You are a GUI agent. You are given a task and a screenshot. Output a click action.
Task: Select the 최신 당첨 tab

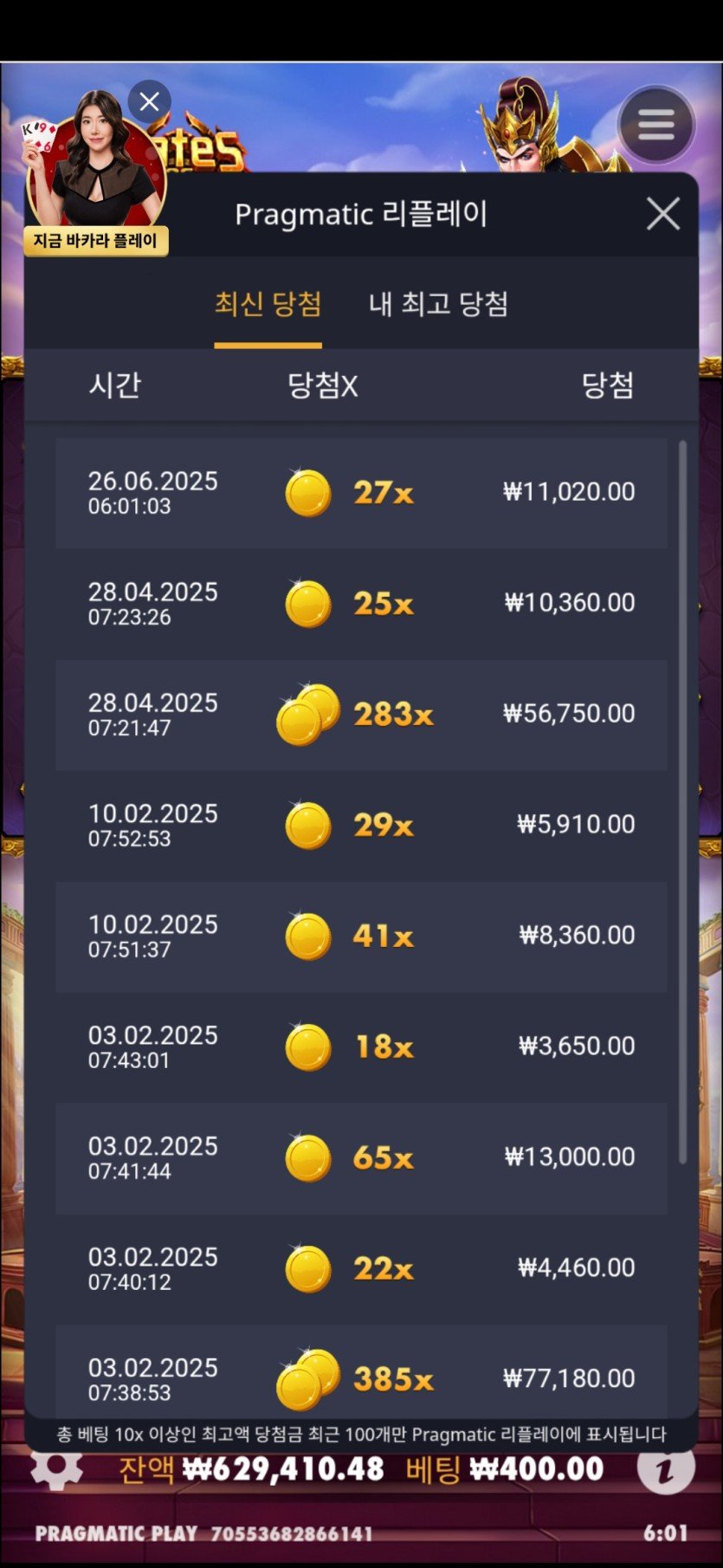(x=268, y=304)
